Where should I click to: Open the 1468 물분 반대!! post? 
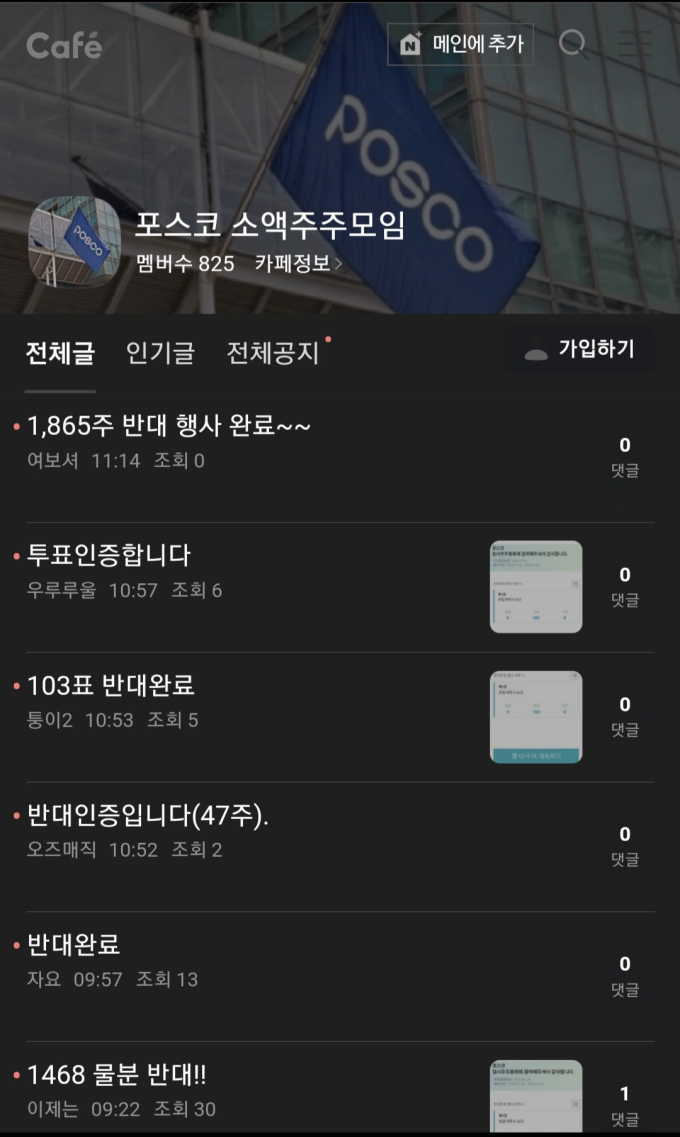[118, 1075]
